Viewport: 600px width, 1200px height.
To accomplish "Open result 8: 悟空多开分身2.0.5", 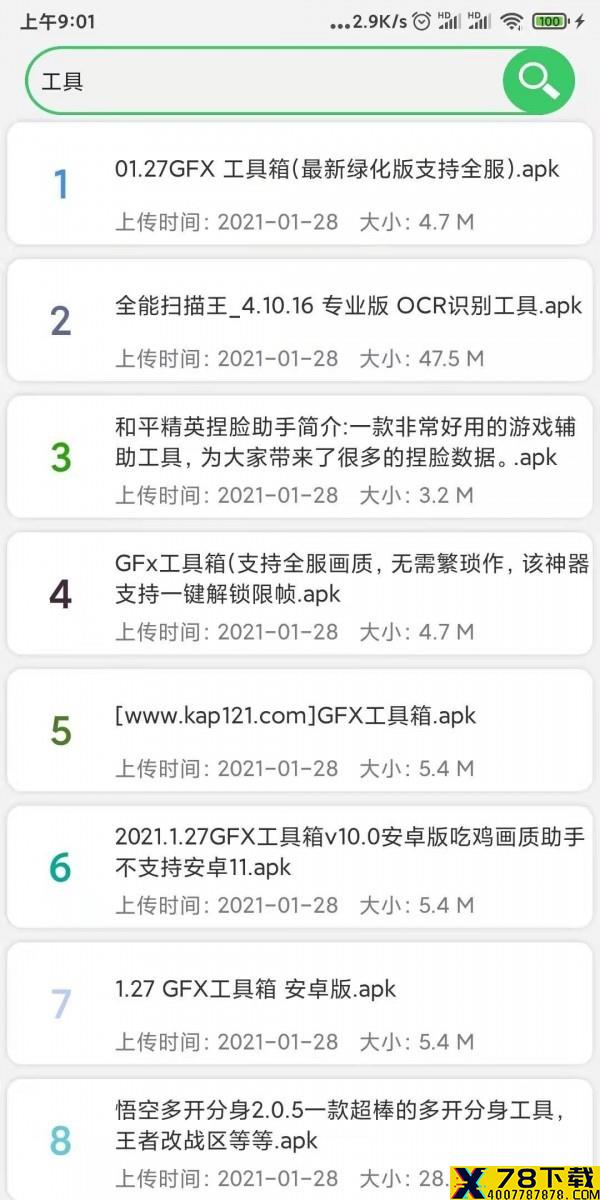I will (x=300, y=1139).
